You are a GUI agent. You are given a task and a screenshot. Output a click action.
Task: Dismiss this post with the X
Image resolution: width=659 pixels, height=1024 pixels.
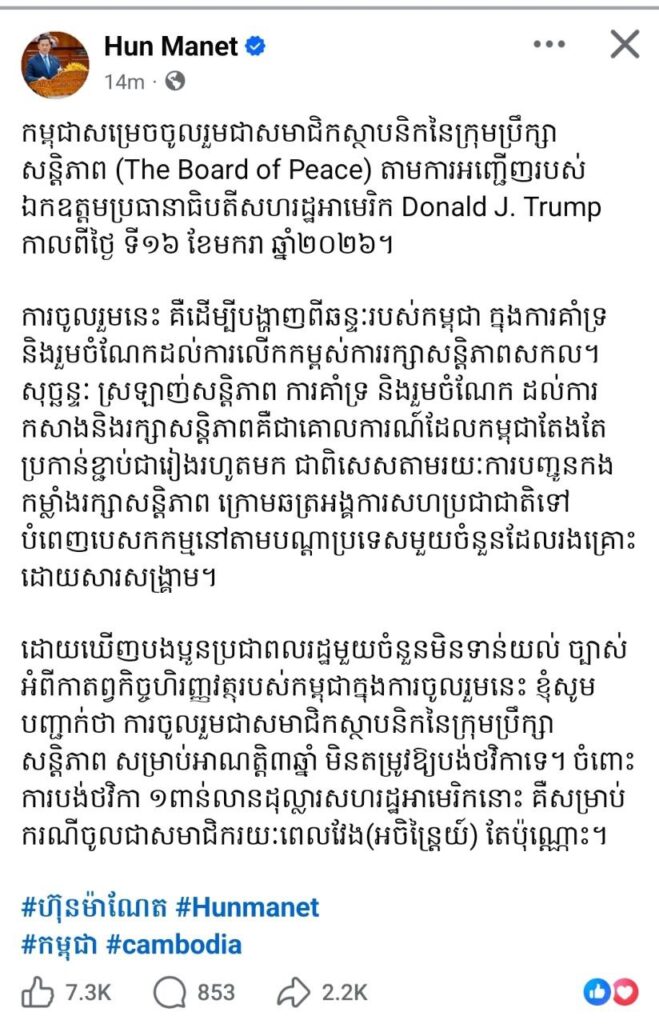tap(625, 45)
